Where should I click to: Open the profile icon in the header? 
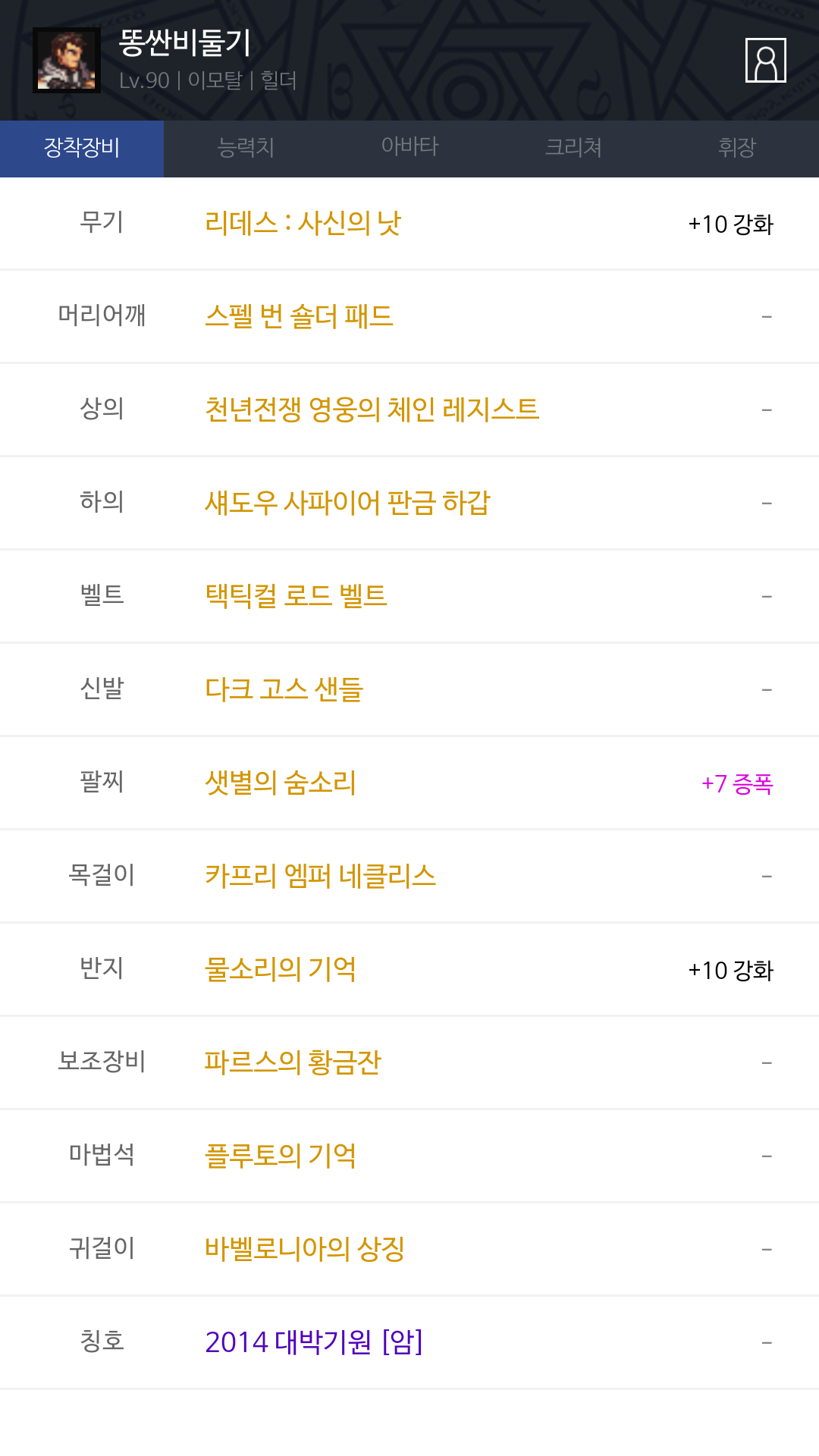pos(765,60)
